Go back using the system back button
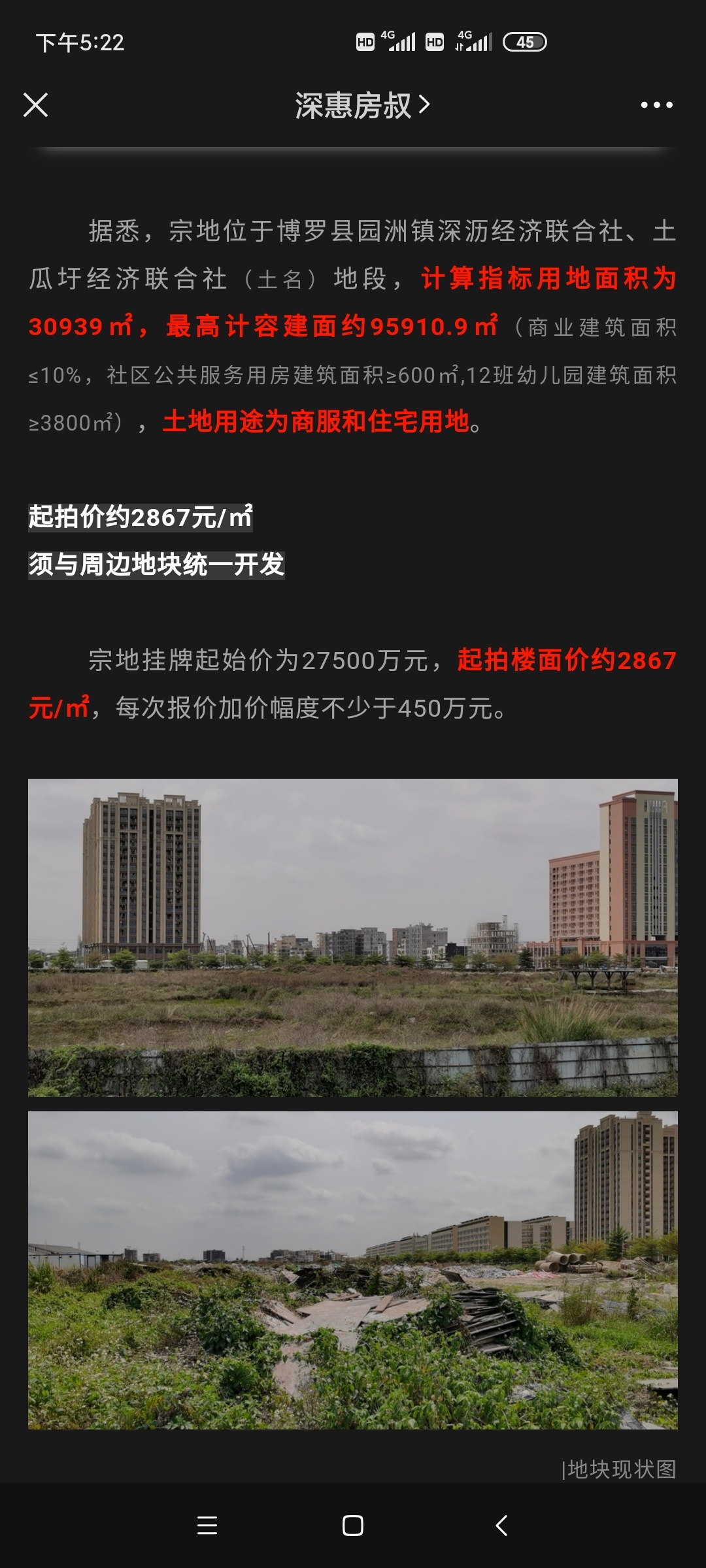 pyautogui.click(x=501, y=1526)
